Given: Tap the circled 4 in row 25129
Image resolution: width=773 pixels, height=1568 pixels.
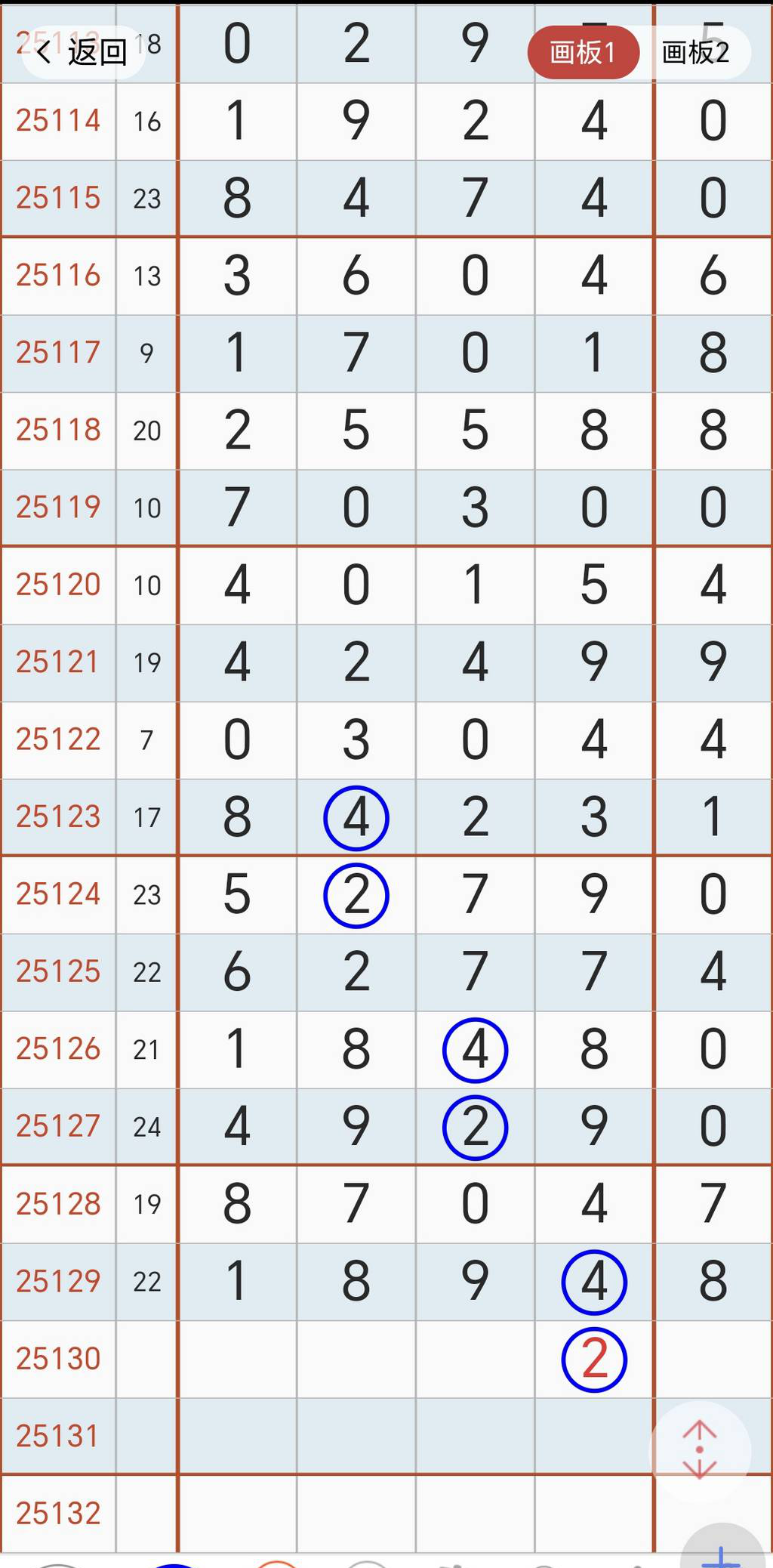Looking at the screenshot, I should pyautogui.click(x=594, y=1280).
